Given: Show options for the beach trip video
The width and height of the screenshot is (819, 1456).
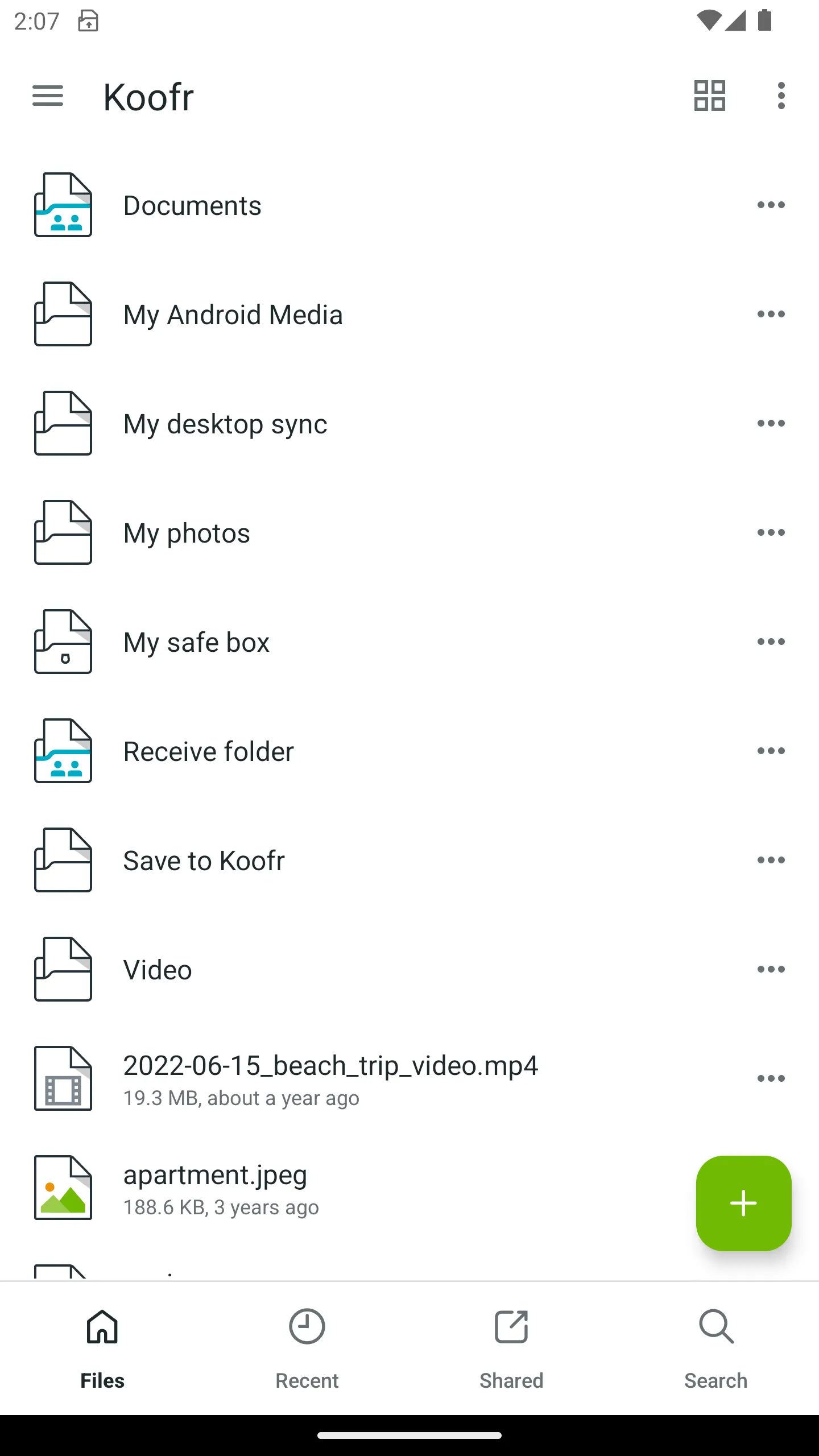Looking at the screenshot, I should (x=771, y=1078).
